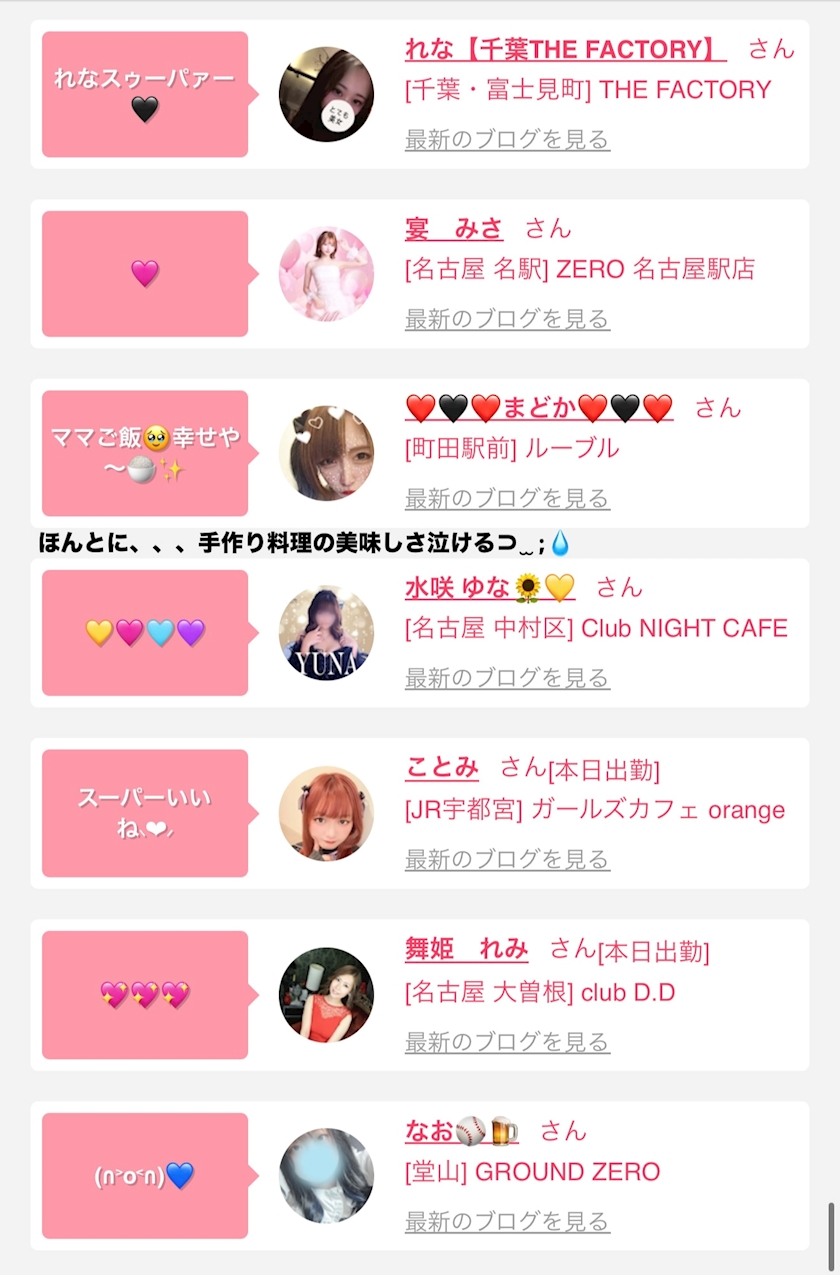View latest blog under GROUND ZERO
The height and width of the screenshot is (1275, 840).
coord(507,1221)
